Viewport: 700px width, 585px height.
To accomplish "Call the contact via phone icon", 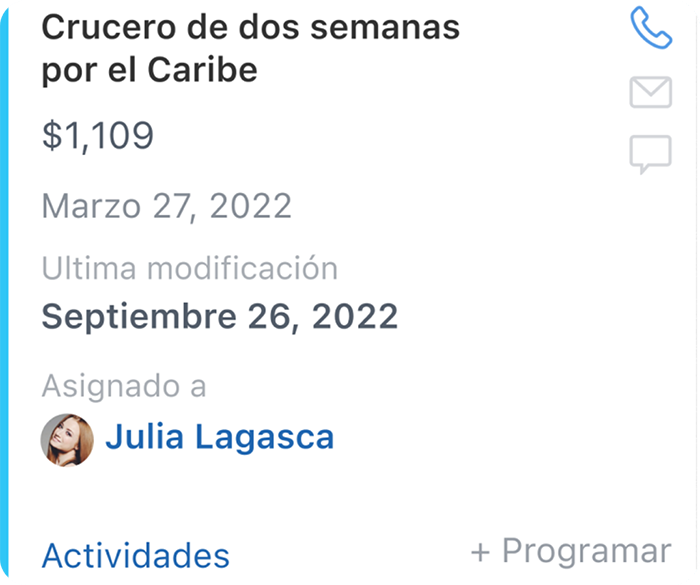I will [x=650, y=29].
